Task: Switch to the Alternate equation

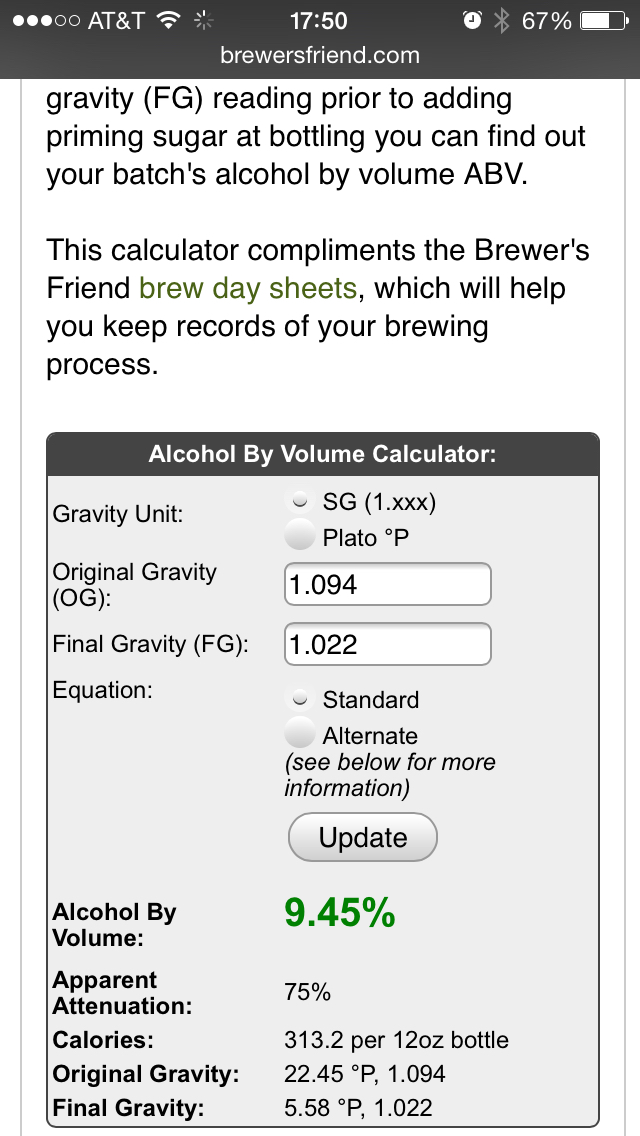Action: click(x=299, y=734)
